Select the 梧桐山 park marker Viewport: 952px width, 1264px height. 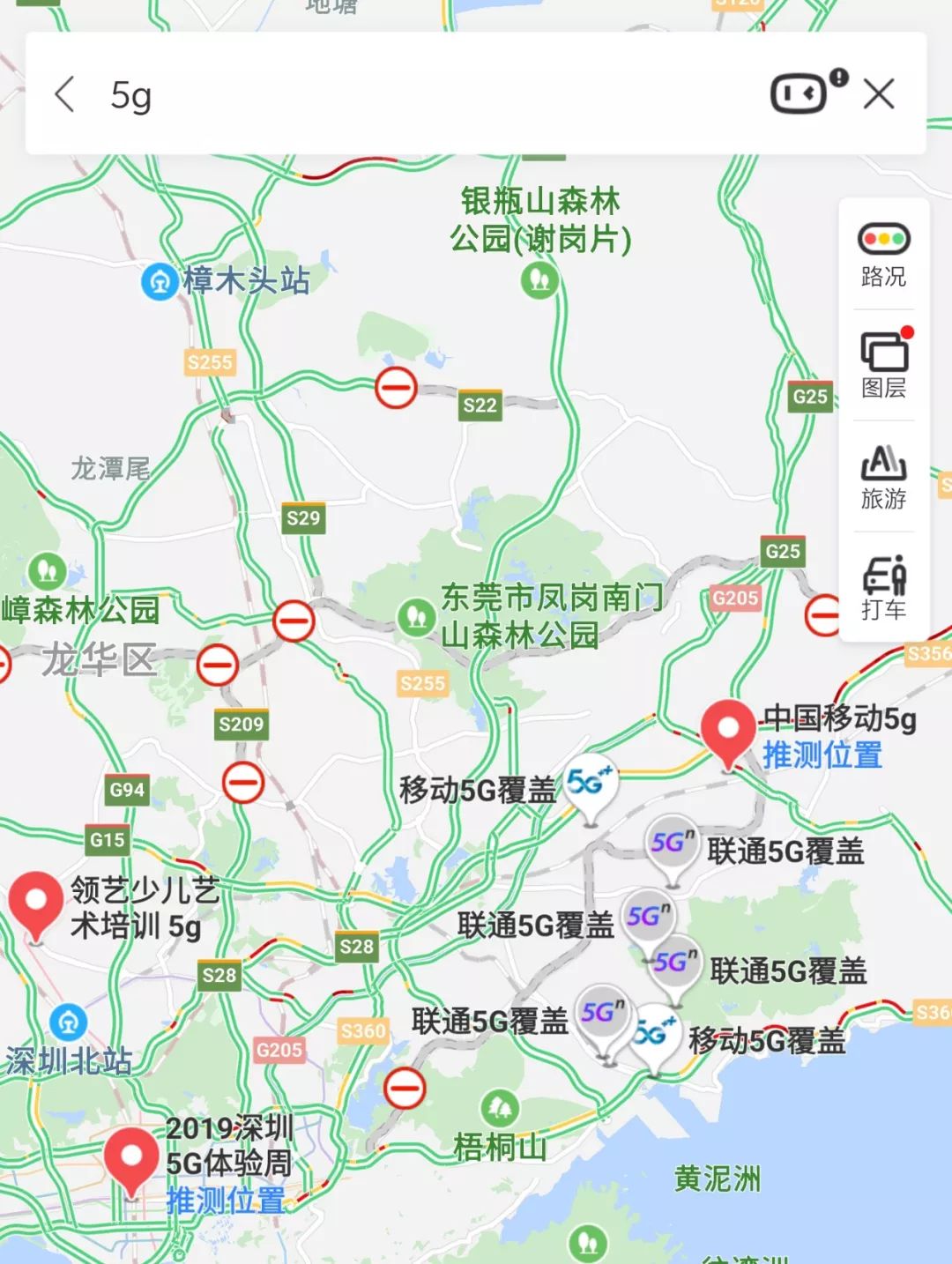[500, 1107]
